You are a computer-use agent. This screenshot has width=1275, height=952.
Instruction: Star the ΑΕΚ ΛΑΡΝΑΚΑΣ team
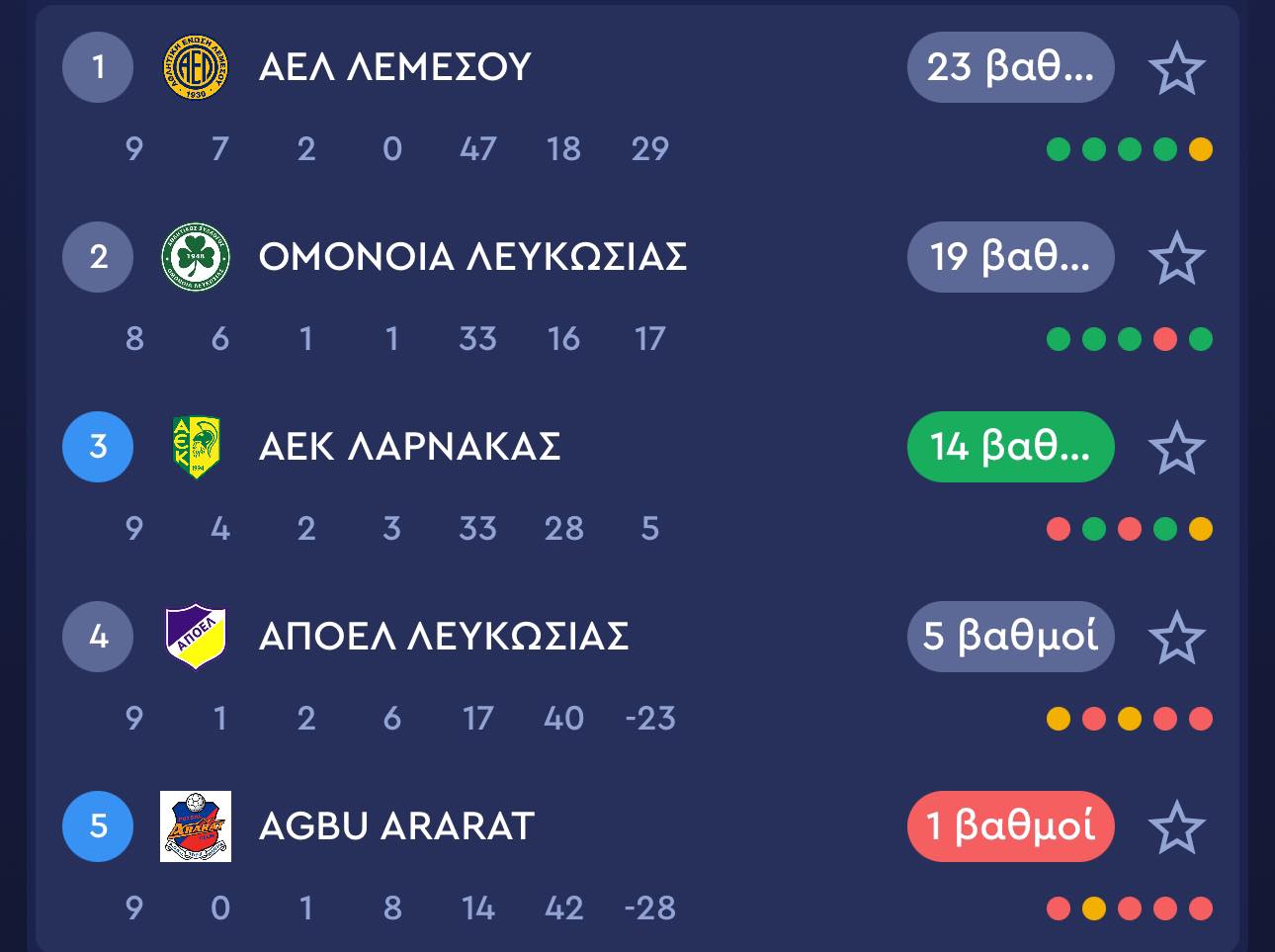pyautogui.click(x=1176, y=448)
